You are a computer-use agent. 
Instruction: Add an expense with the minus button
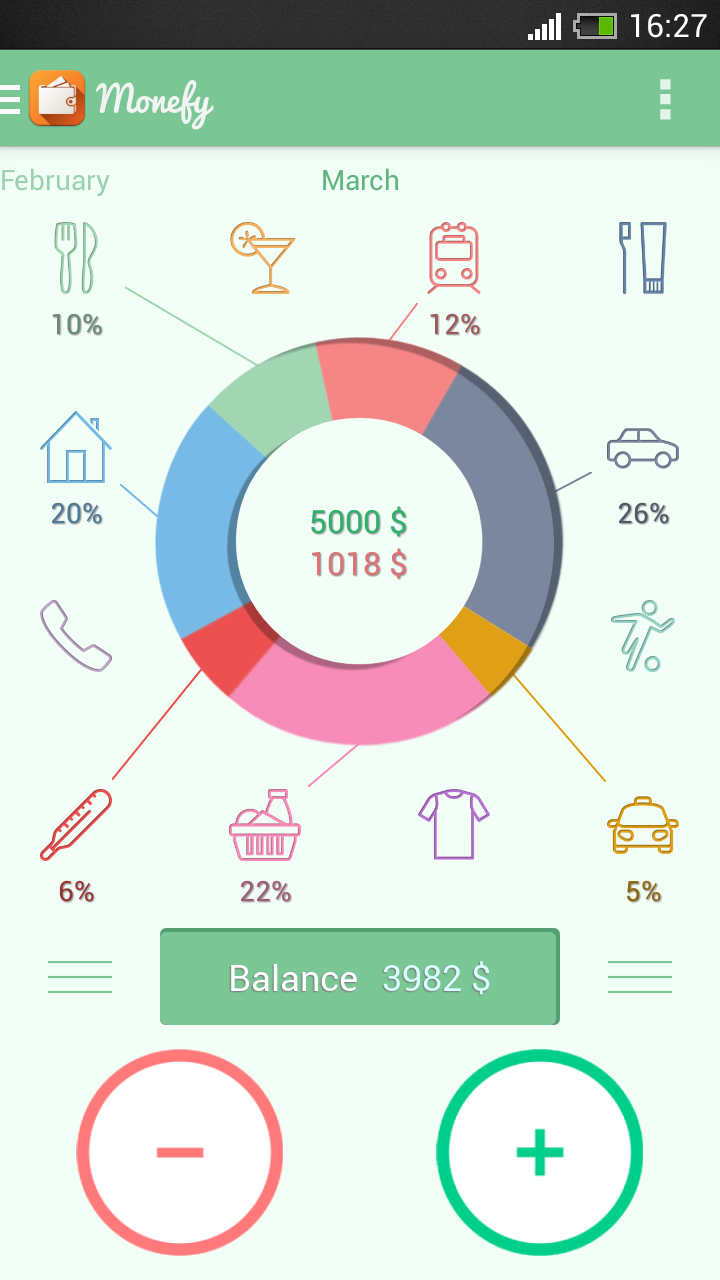pyautogui.click(x=180, y=1152)
